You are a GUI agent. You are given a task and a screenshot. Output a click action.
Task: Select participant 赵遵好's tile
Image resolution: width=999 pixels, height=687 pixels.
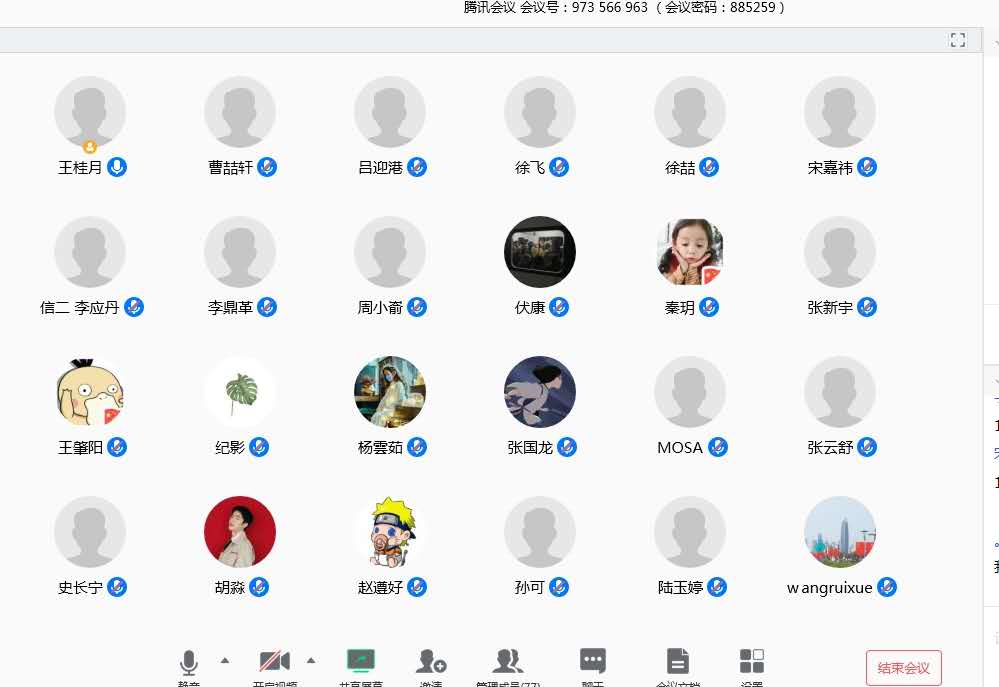tap(390, 532)
